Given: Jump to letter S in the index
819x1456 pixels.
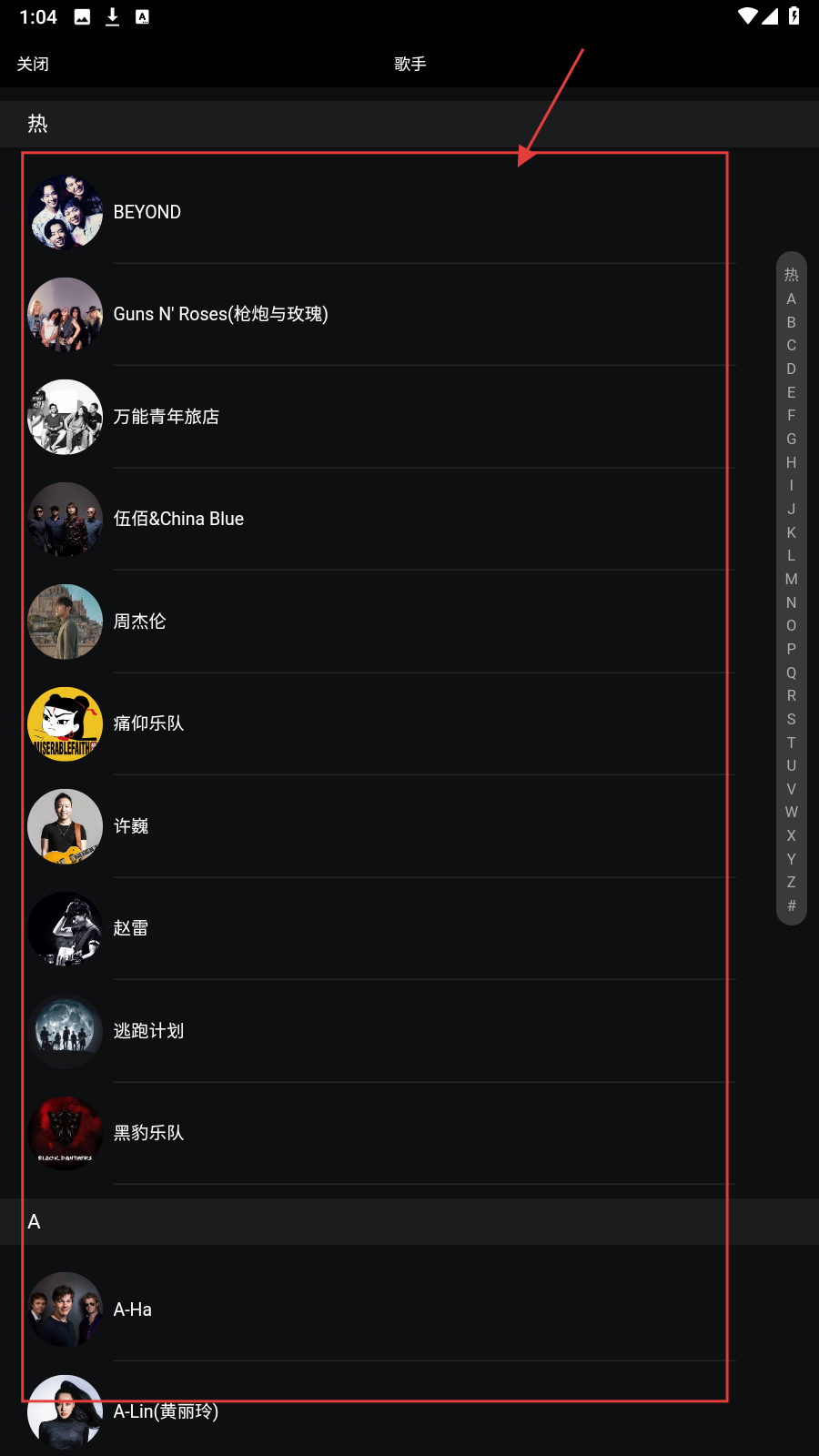Looking at the screenshot, I should point(792,719).
